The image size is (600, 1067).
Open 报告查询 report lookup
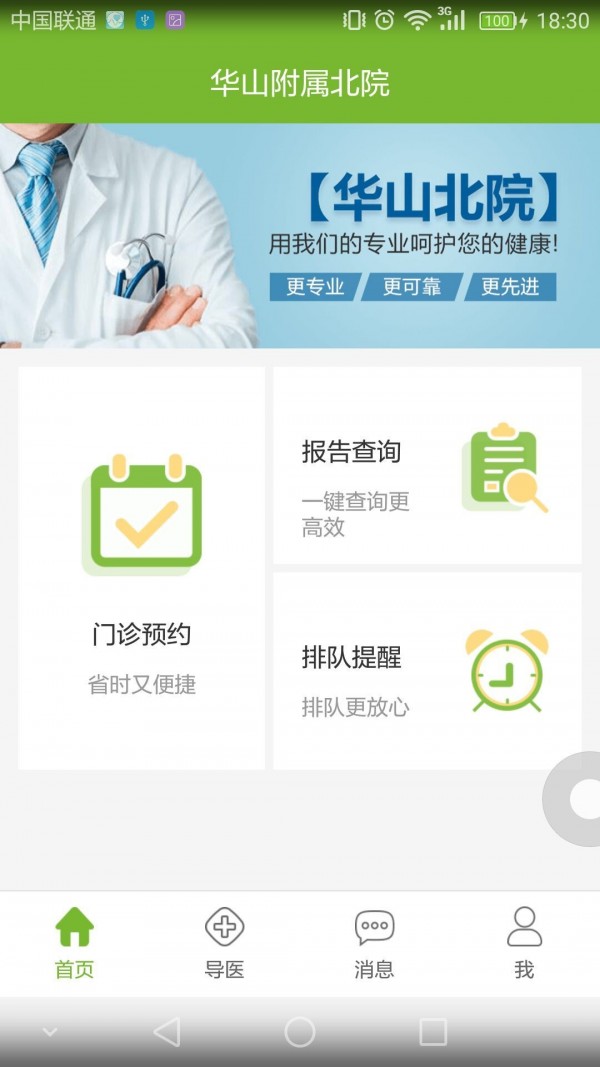coord(427,466)
